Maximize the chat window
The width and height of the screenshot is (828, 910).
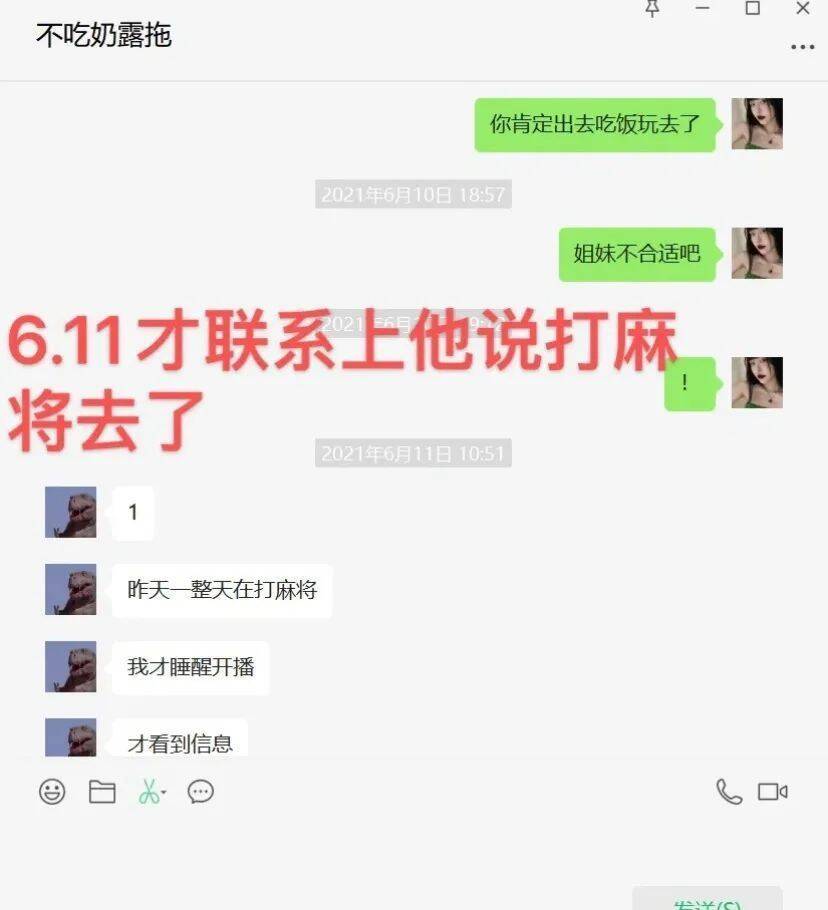(753, 8)
